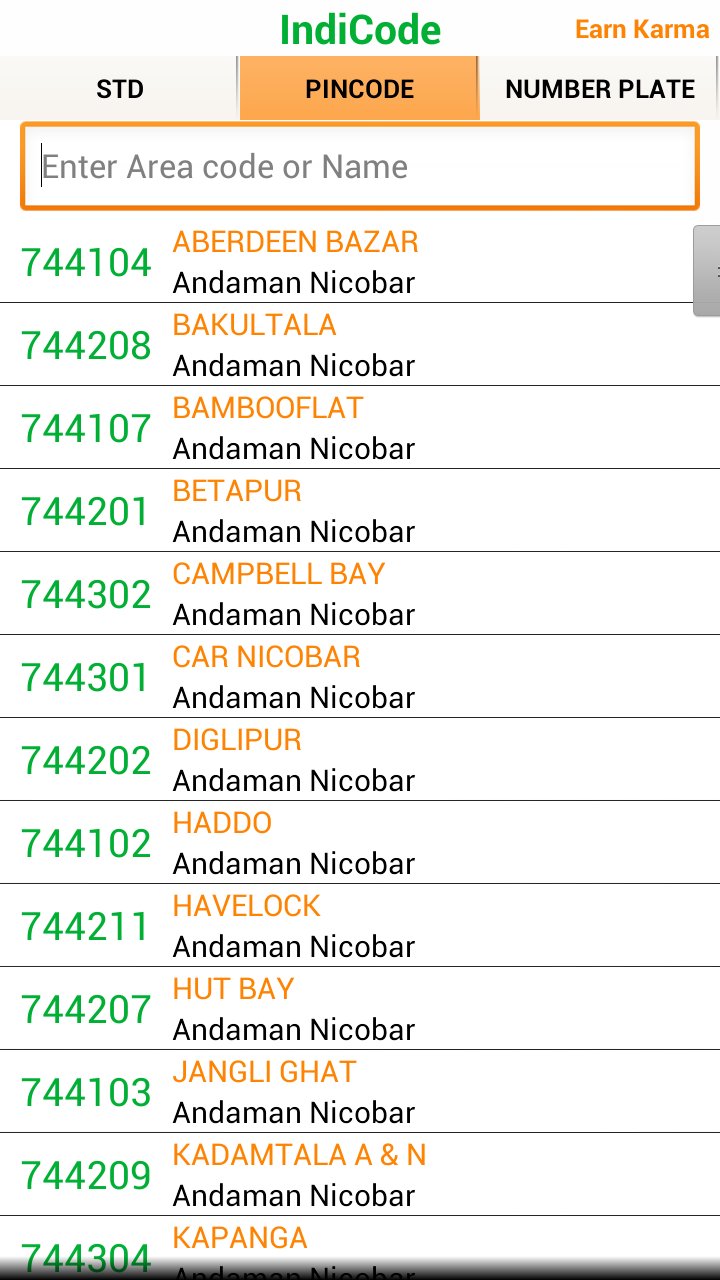Select the PINCODE tab

359,89
